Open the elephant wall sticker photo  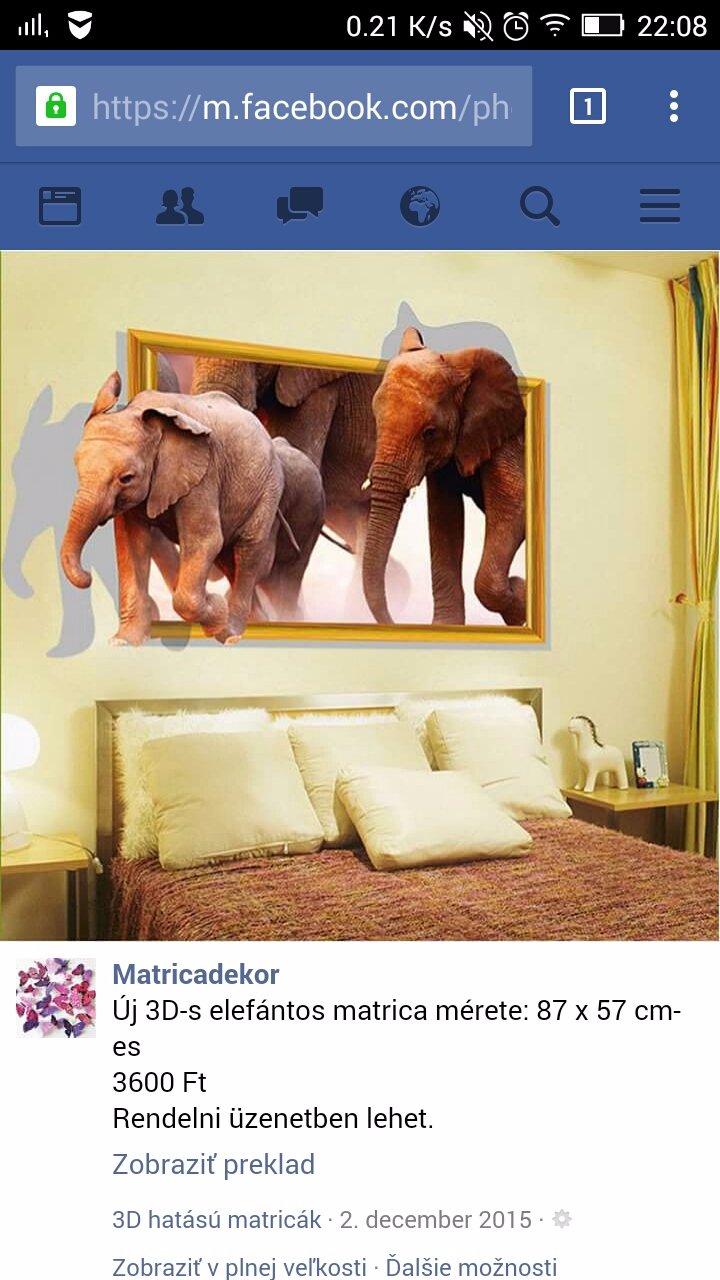(360, 595)
